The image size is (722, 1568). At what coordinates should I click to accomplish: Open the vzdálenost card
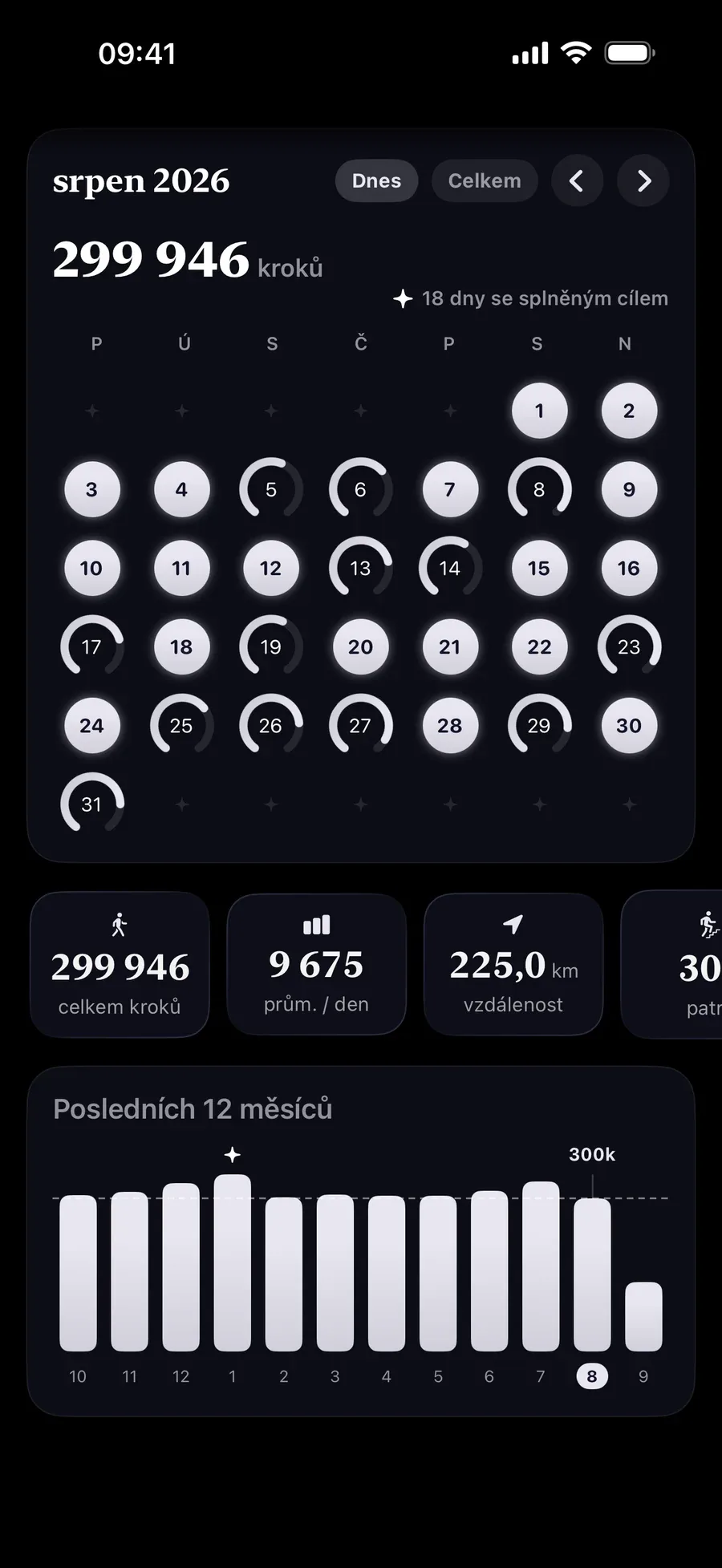coord(513,965)
